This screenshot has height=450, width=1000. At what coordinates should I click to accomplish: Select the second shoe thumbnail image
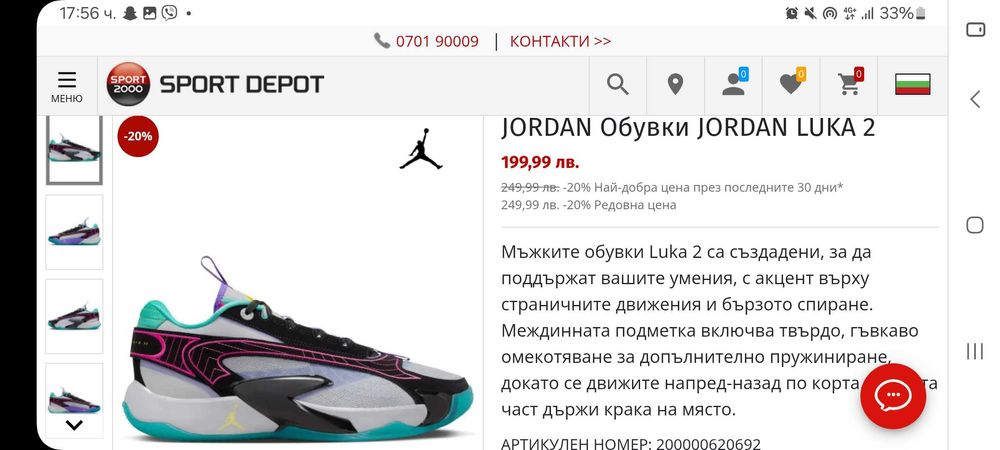pos(75,232)
